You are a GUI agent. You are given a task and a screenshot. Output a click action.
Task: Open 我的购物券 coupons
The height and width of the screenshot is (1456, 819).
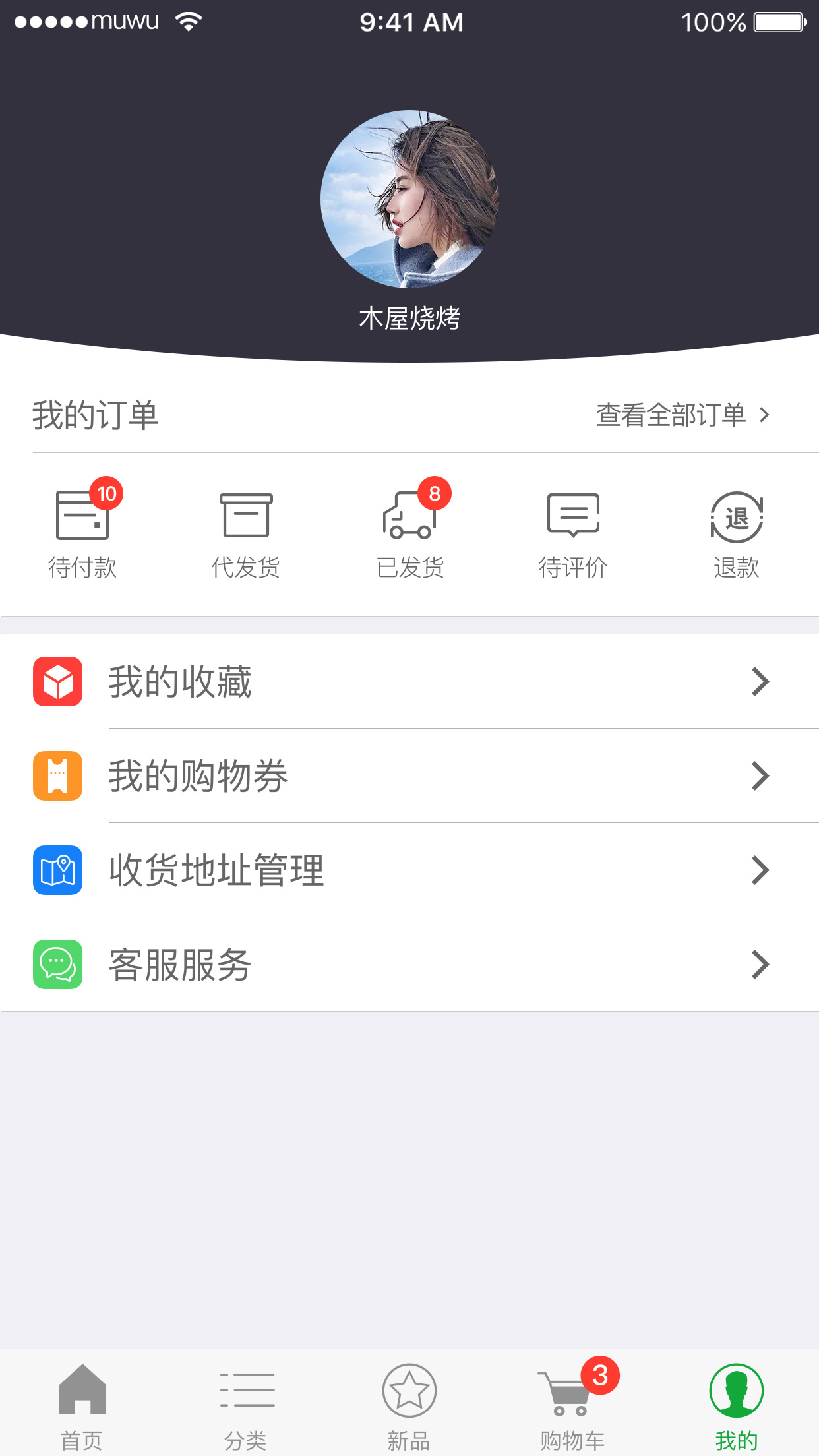coord(409,776)
